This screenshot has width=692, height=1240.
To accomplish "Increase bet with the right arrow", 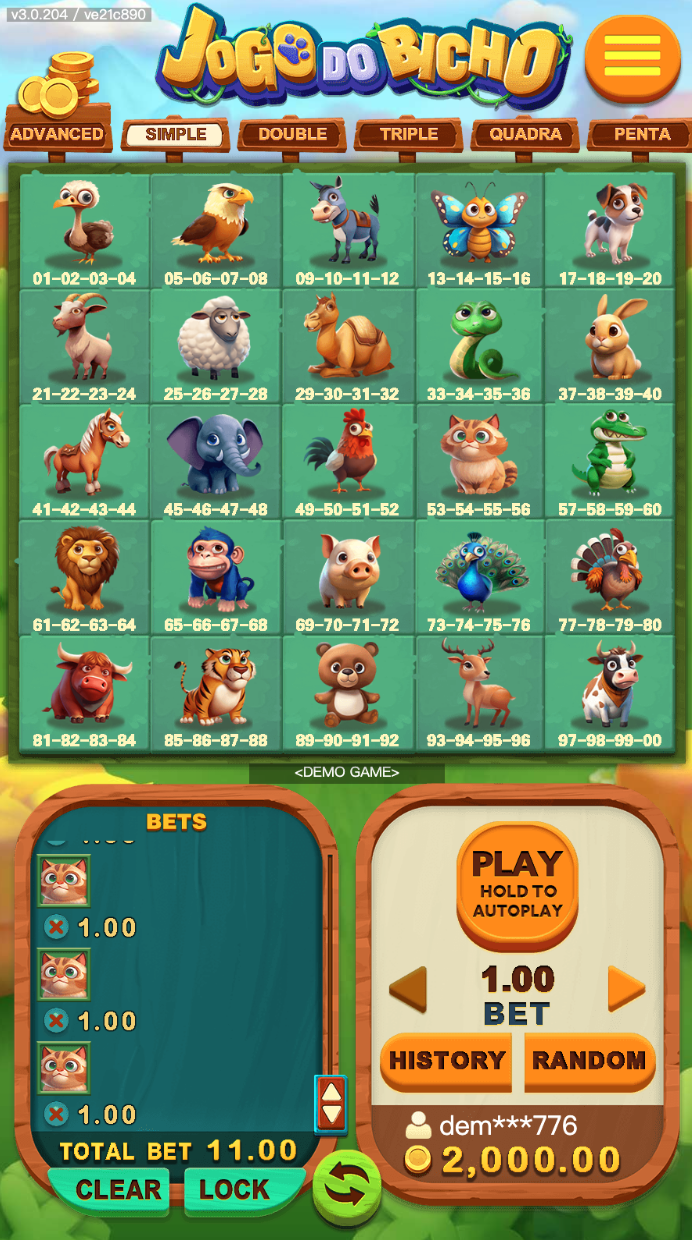I will (627, 990).
